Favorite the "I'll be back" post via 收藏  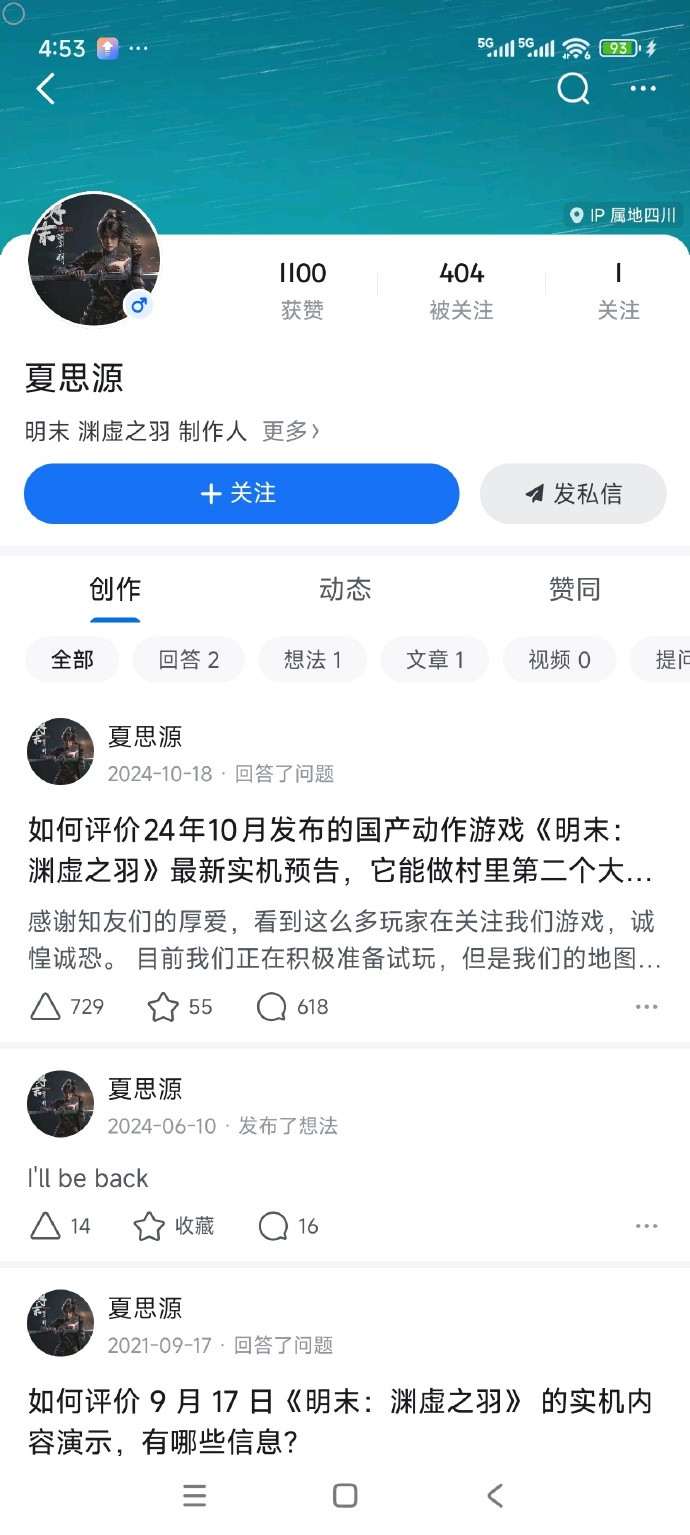174,1226
